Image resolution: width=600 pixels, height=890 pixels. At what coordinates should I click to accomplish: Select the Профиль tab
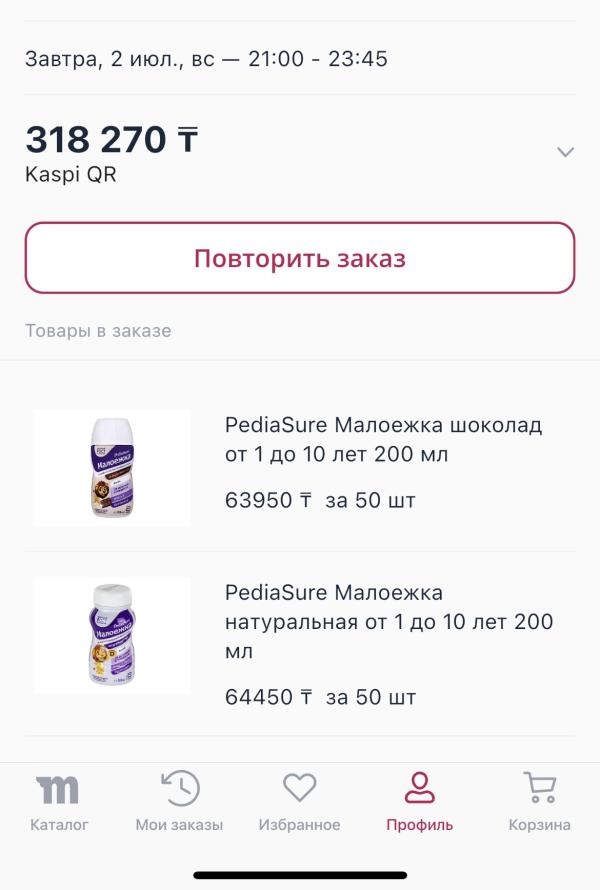point(420,802)
